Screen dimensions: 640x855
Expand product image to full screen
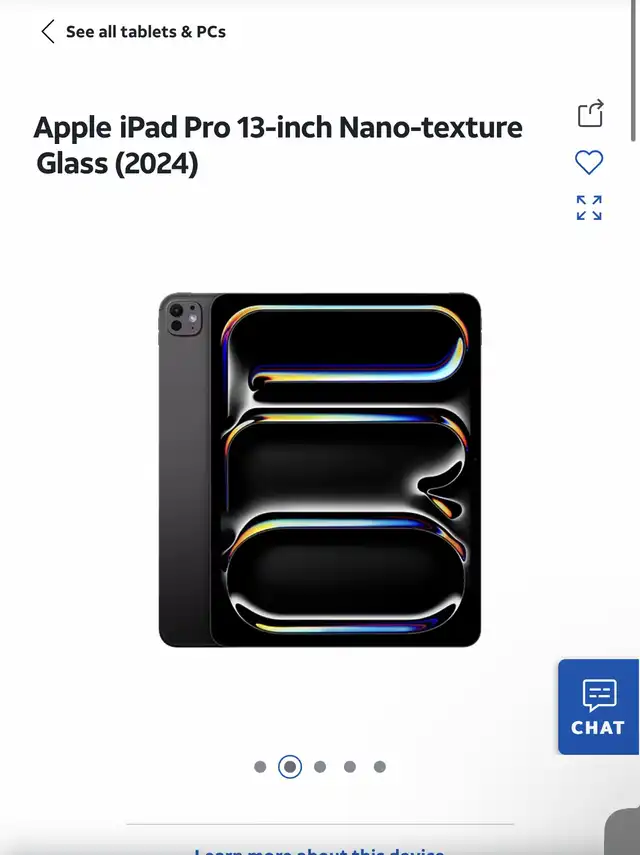(589, 208)
